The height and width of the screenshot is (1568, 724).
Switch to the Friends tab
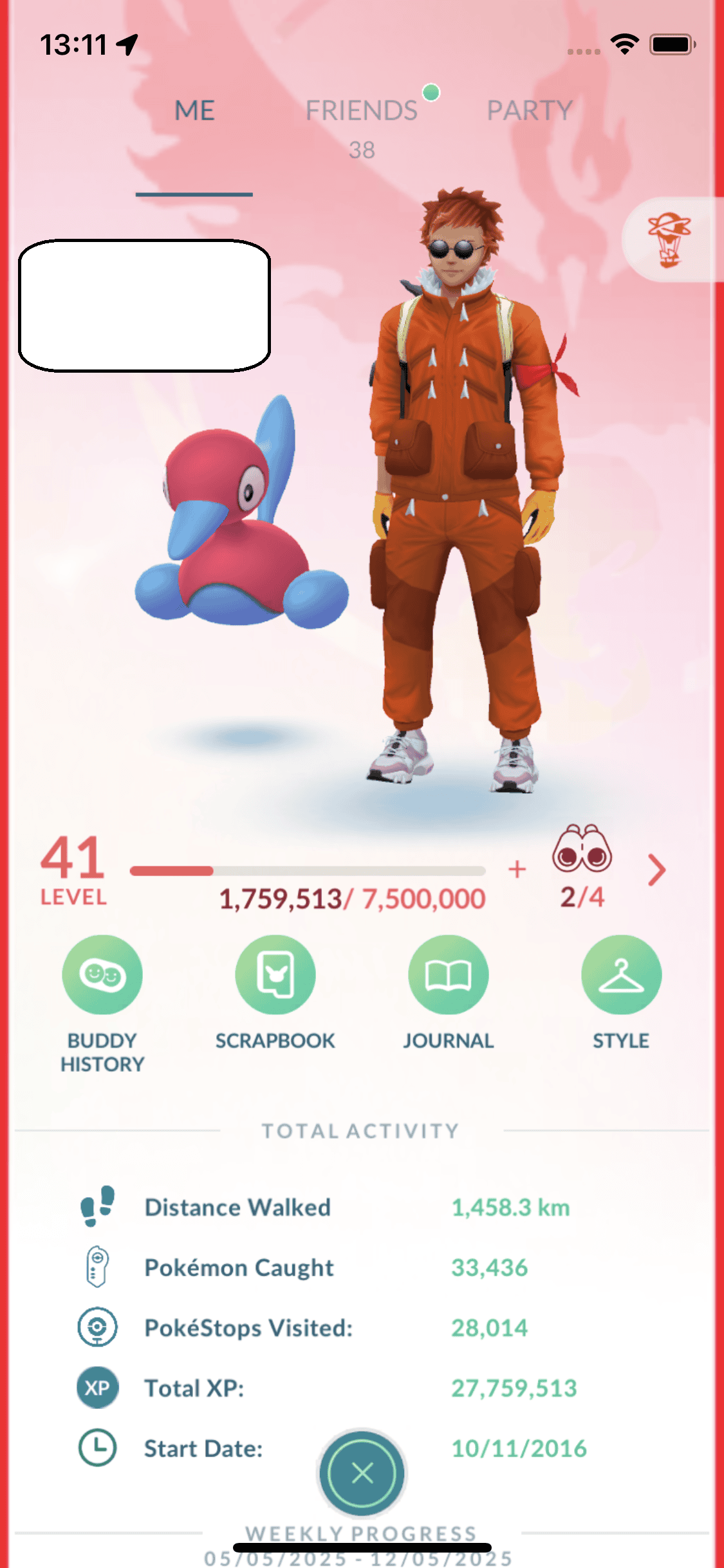pos(361,111)
